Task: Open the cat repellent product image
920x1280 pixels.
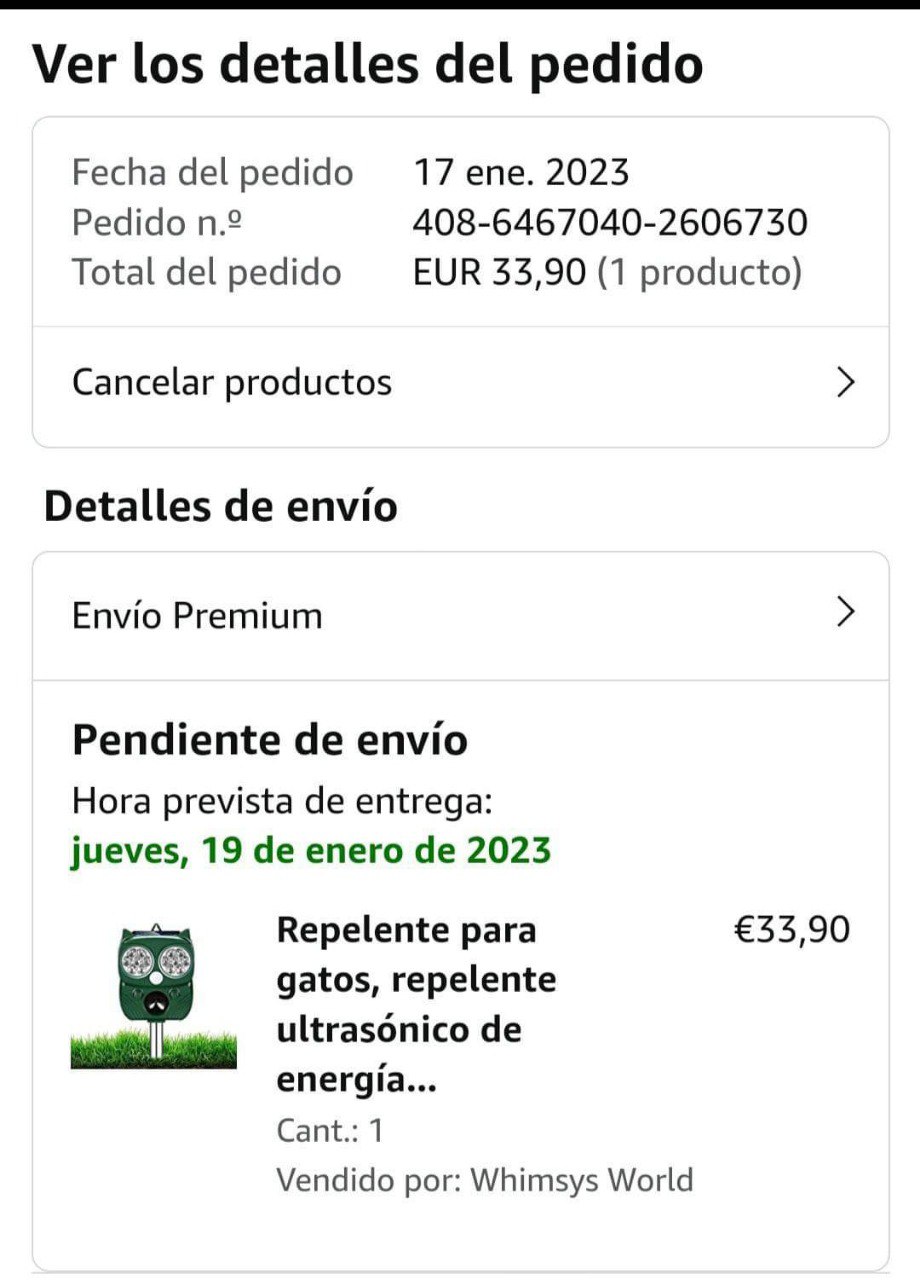Action: coord(154,996)
